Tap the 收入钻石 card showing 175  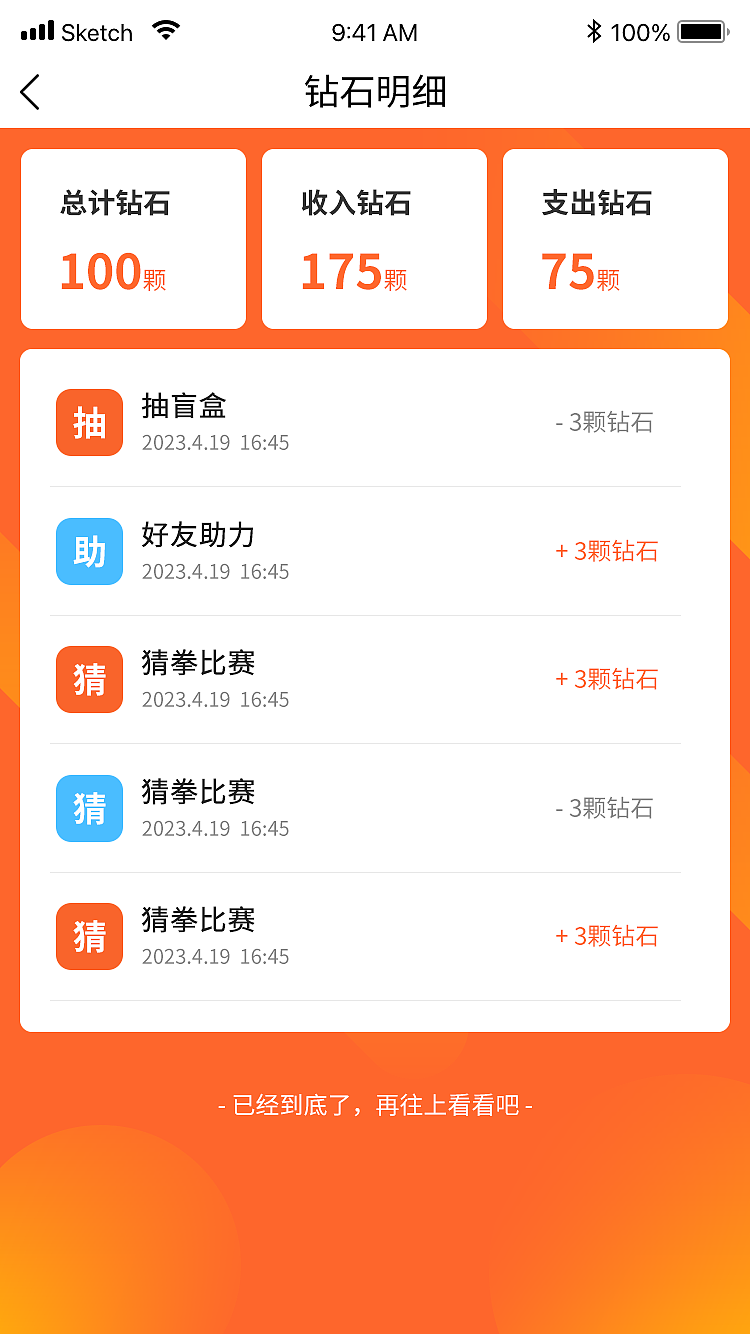click(374, 239)
